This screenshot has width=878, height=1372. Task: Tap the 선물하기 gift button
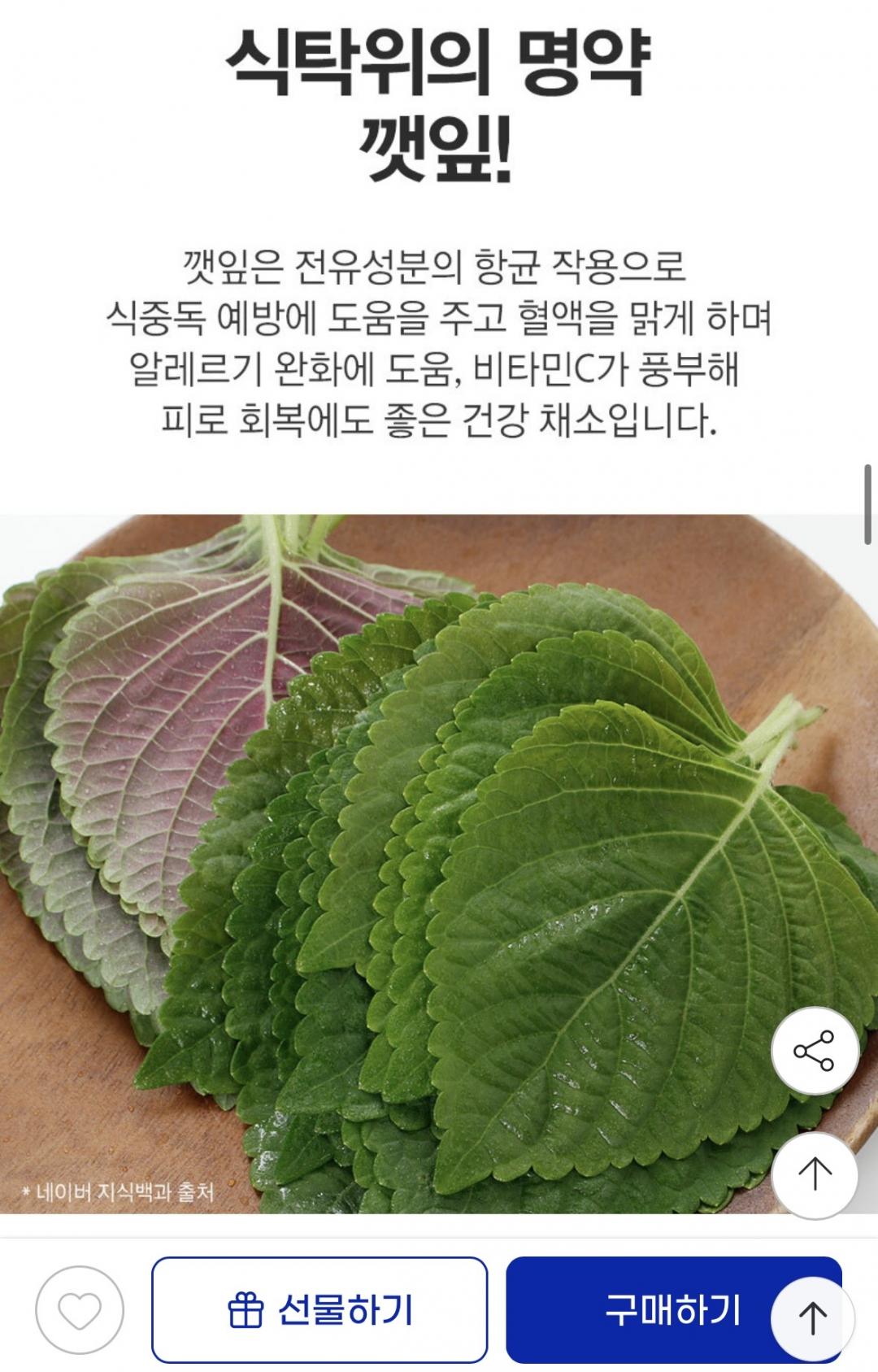tap(319, 1310)
